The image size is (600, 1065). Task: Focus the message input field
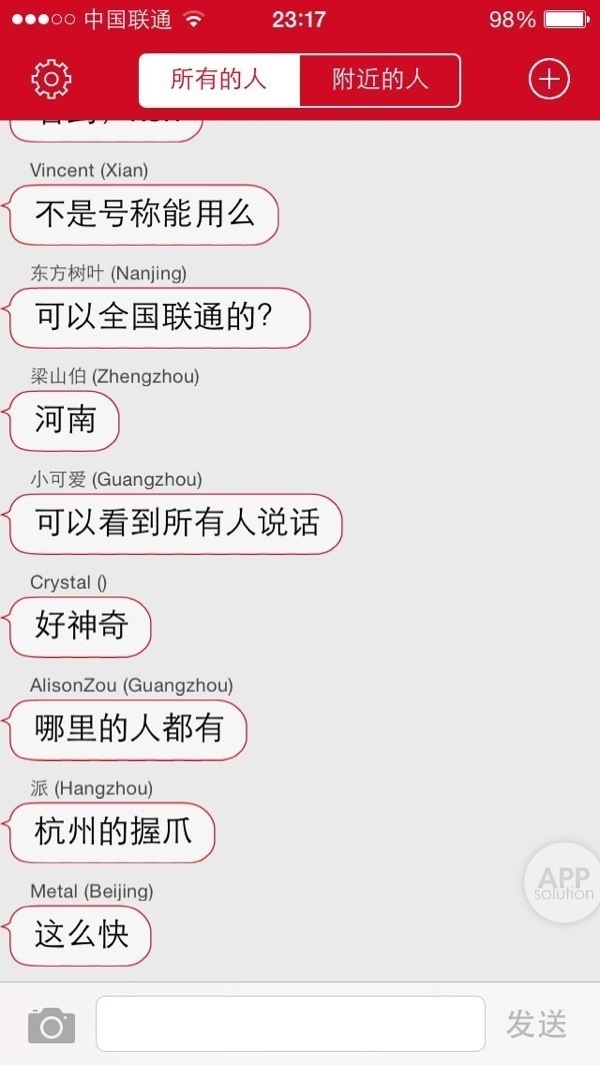click(290, 1024)
